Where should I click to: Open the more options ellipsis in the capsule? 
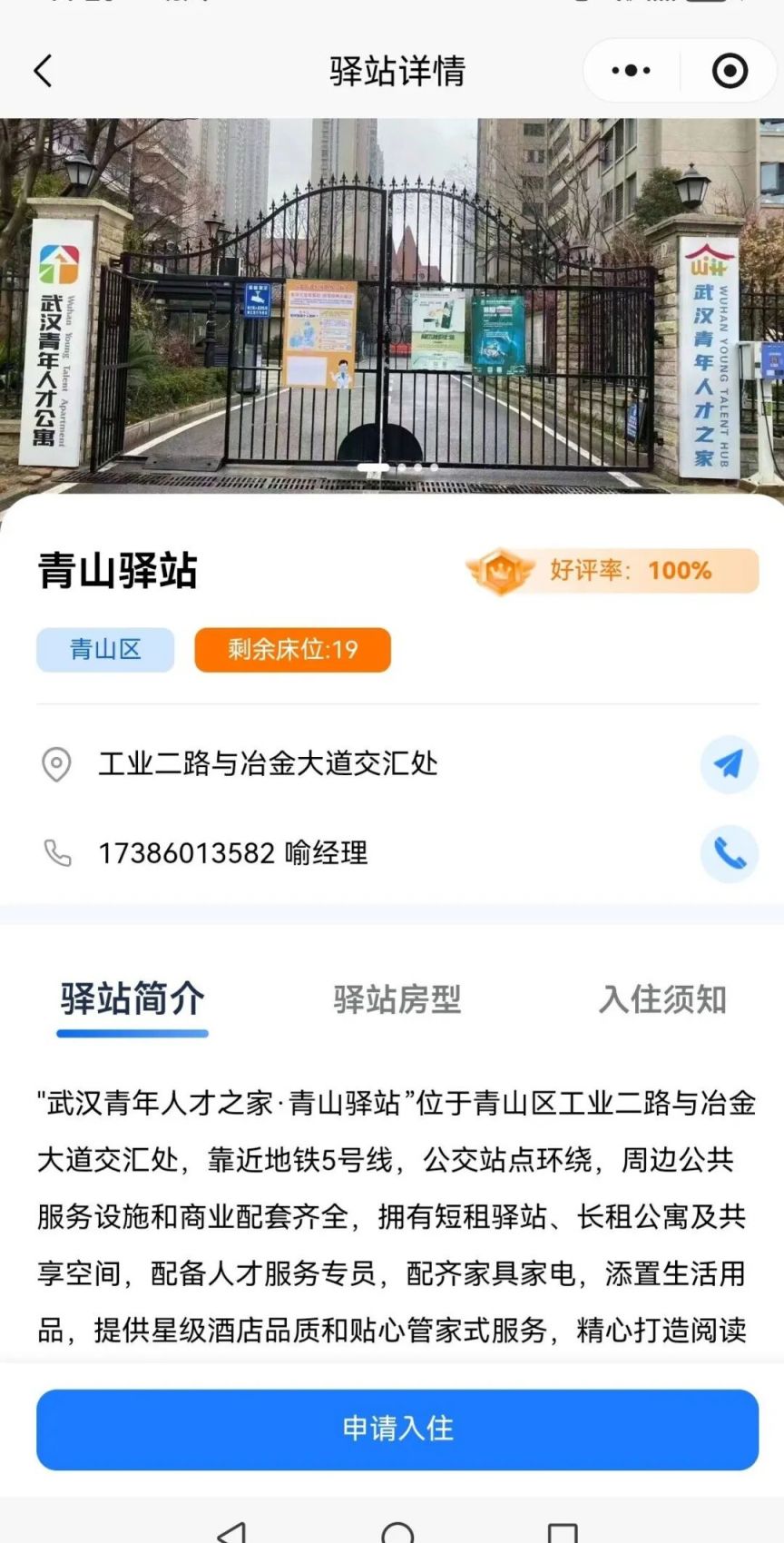click(631, 70)
